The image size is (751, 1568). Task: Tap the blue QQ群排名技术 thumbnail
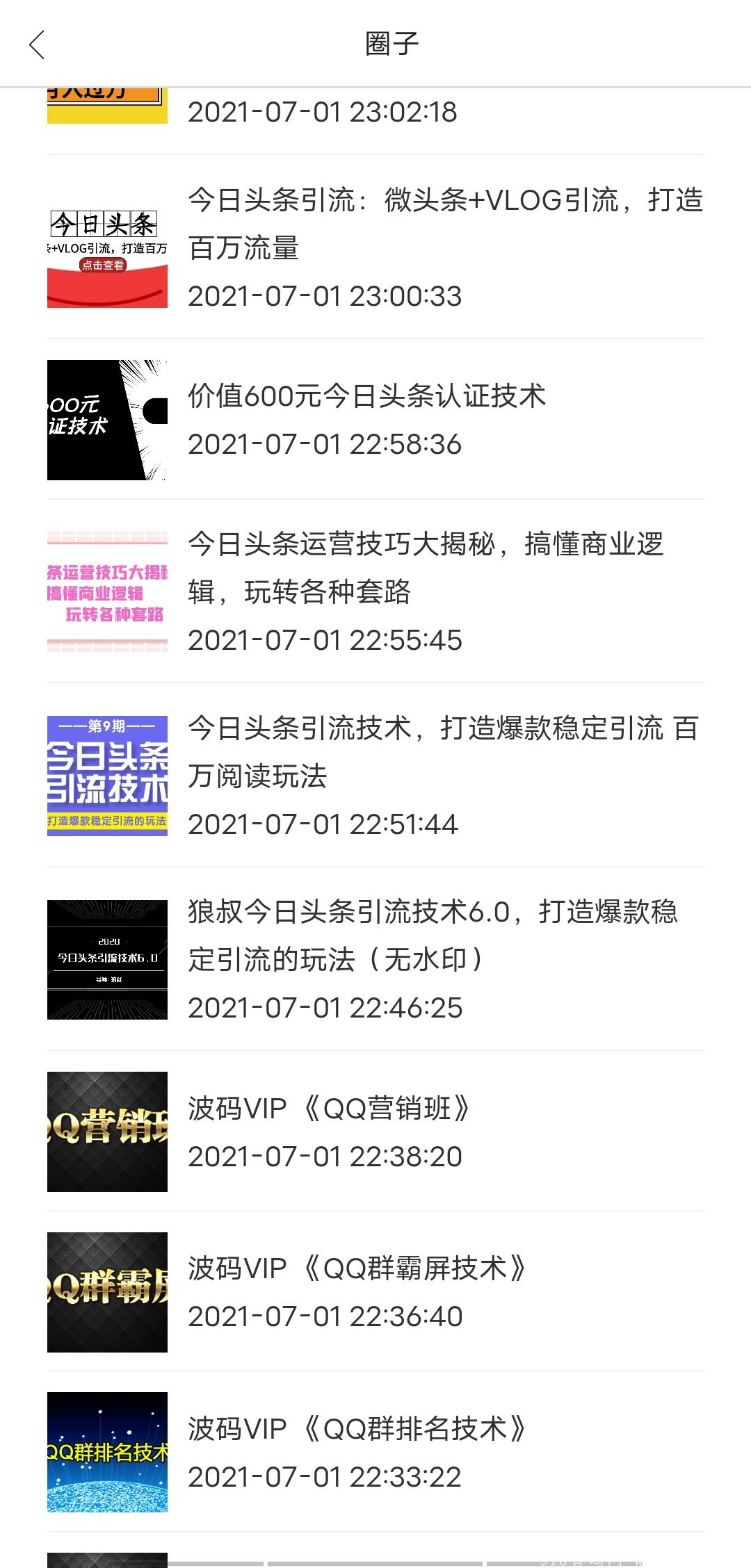click(x=106, y=1453)
